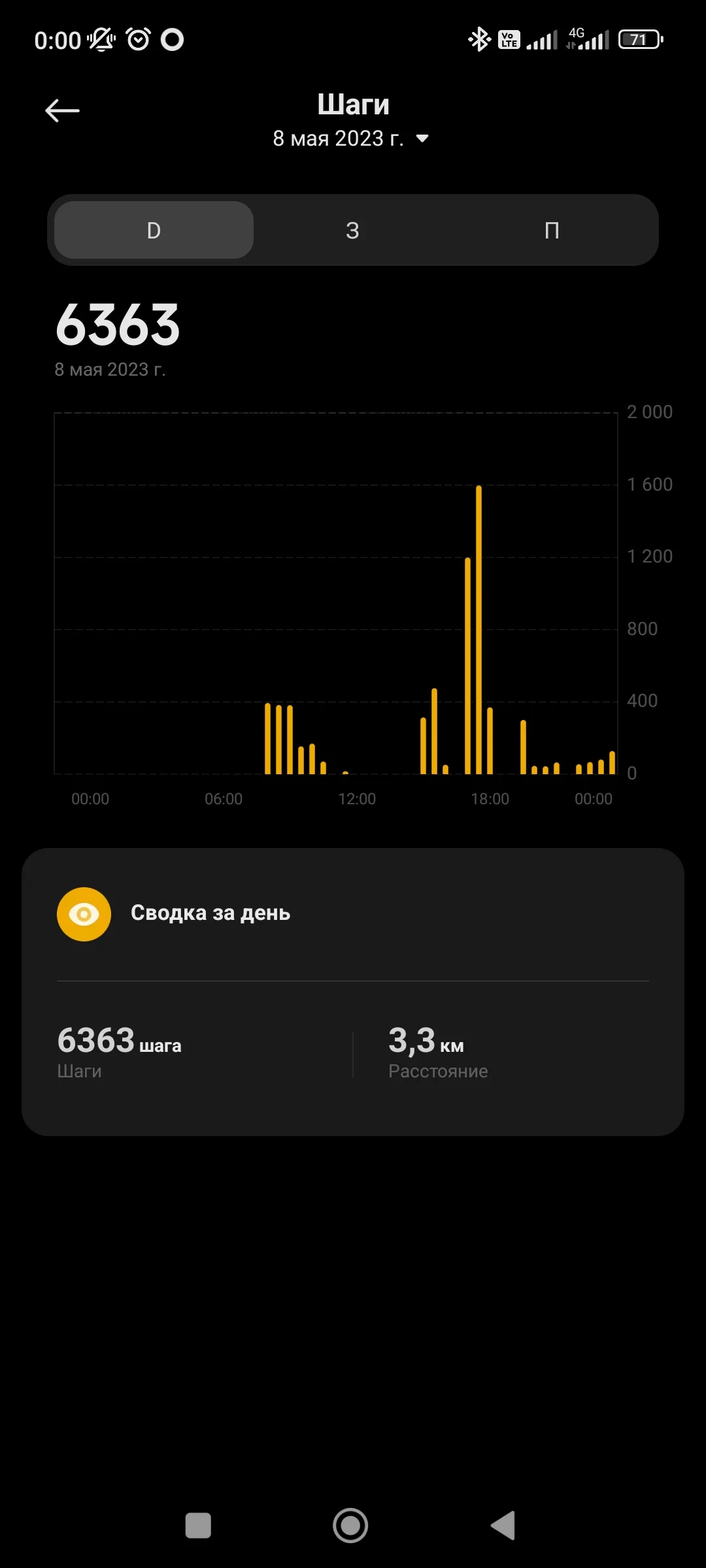Switch to the З tab
Screen dimensions: 706x1568
352,230
